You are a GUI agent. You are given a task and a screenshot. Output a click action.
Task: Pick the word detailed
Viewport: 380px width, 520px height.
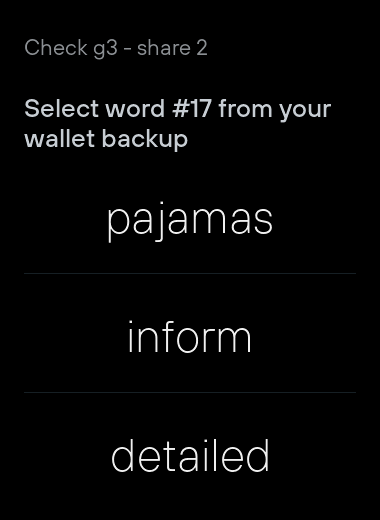(x=190, y=456)
